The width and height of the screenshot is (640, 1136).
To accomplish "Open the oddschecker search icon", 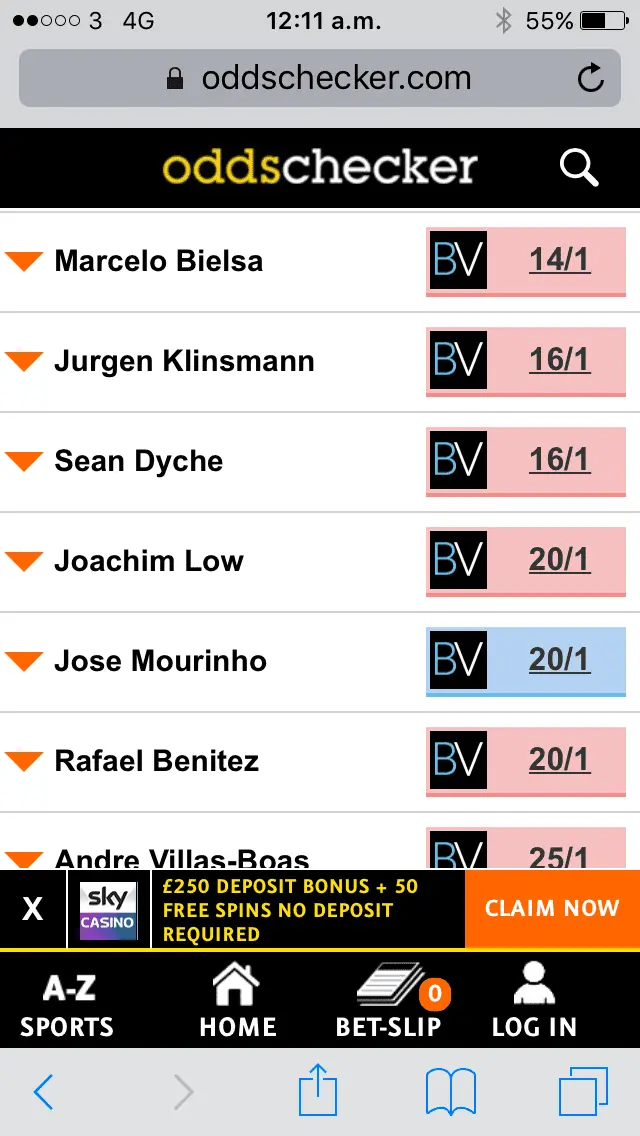I will (x=579, y=168).
